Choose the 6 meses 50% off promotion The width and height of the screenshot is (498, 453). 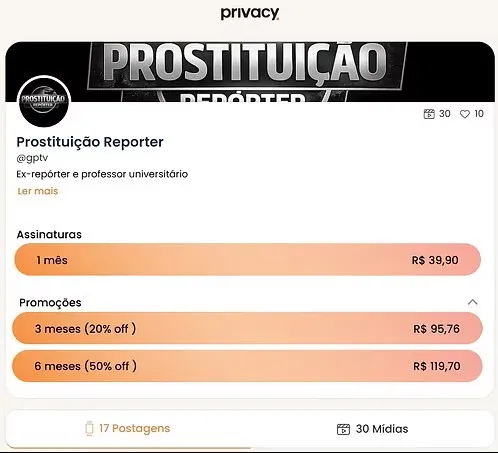[247, 366]
